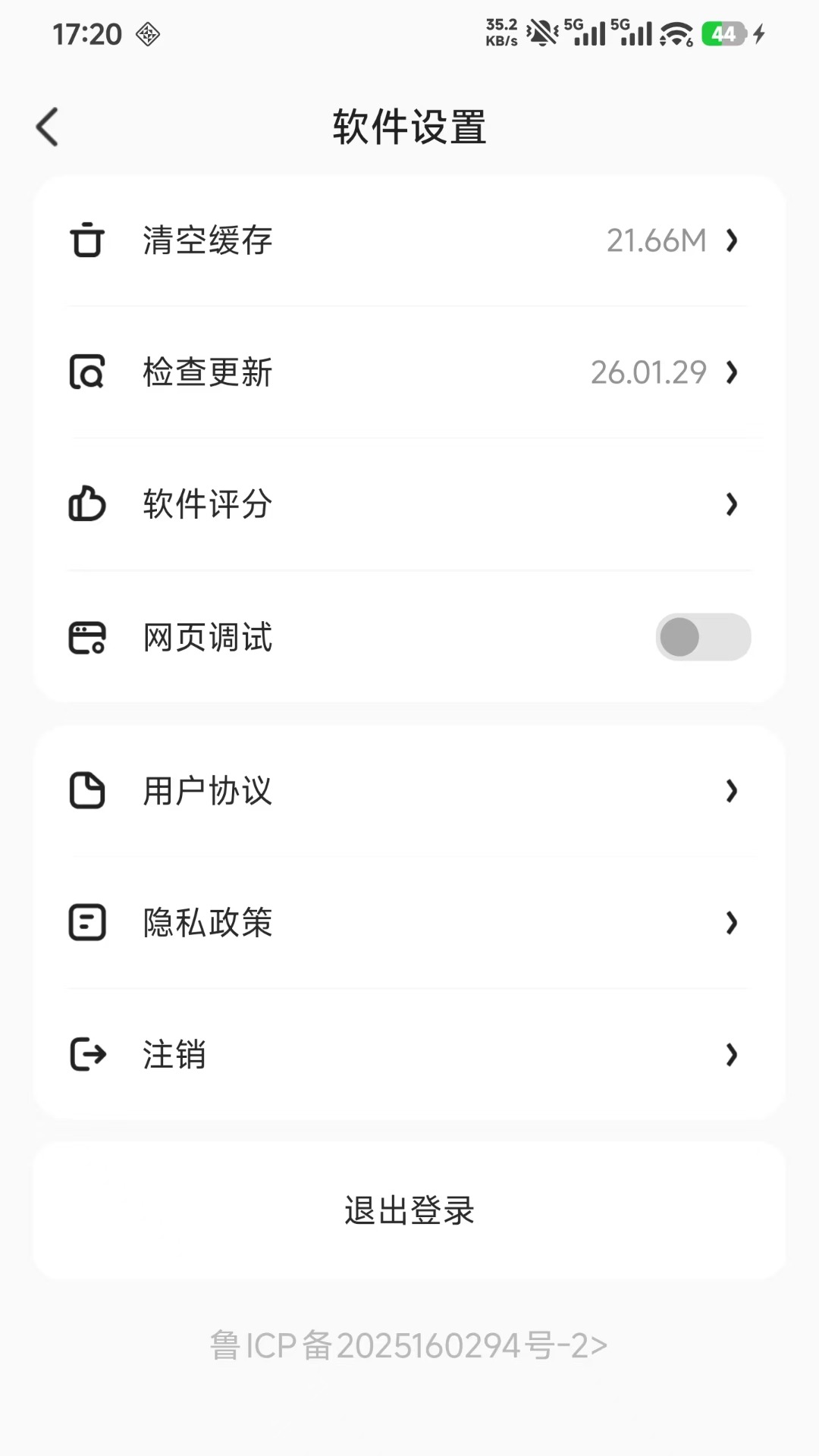819x1456 pixels.
Task: Click the thumbs-up icon beside 软件评分
Action: [87, 504]
